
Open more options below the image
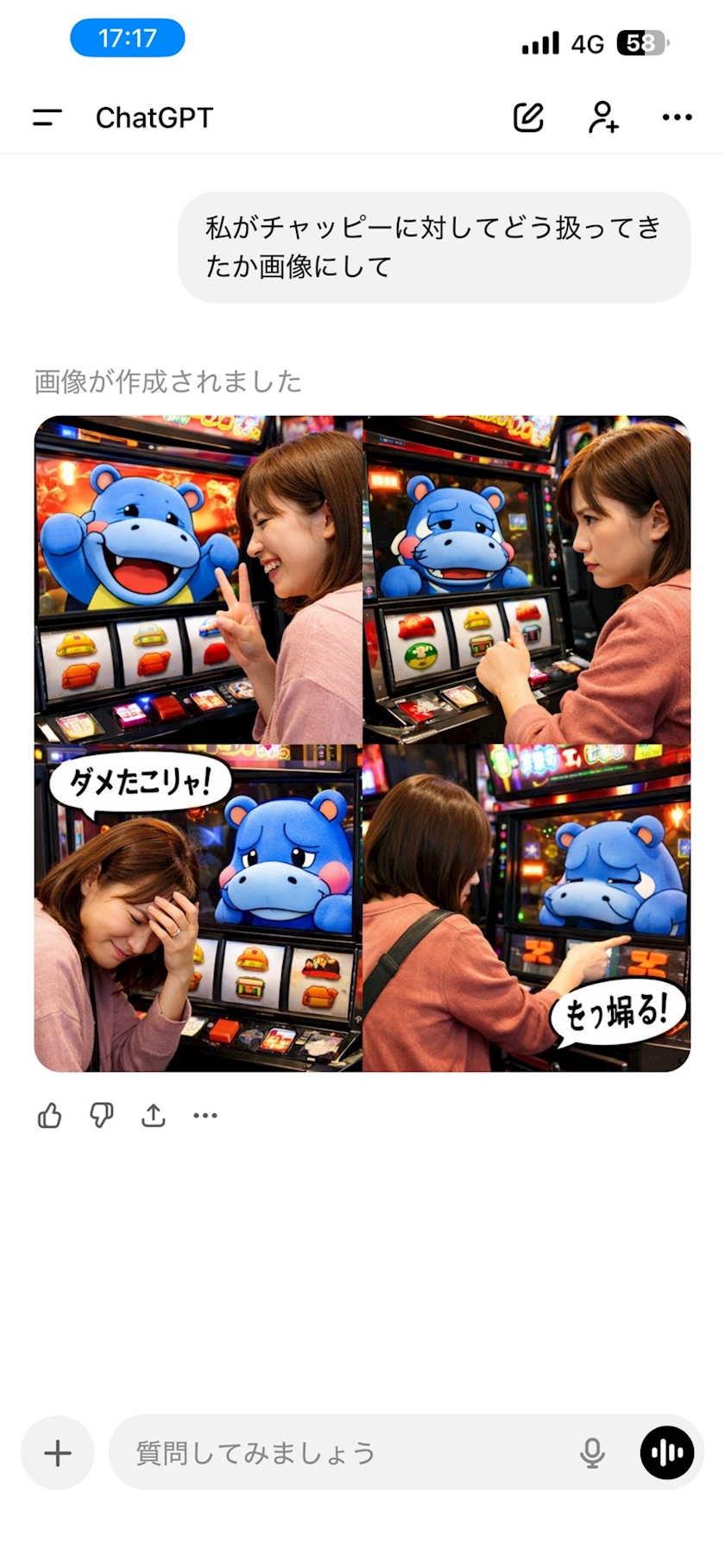(x=205, y=1116)
